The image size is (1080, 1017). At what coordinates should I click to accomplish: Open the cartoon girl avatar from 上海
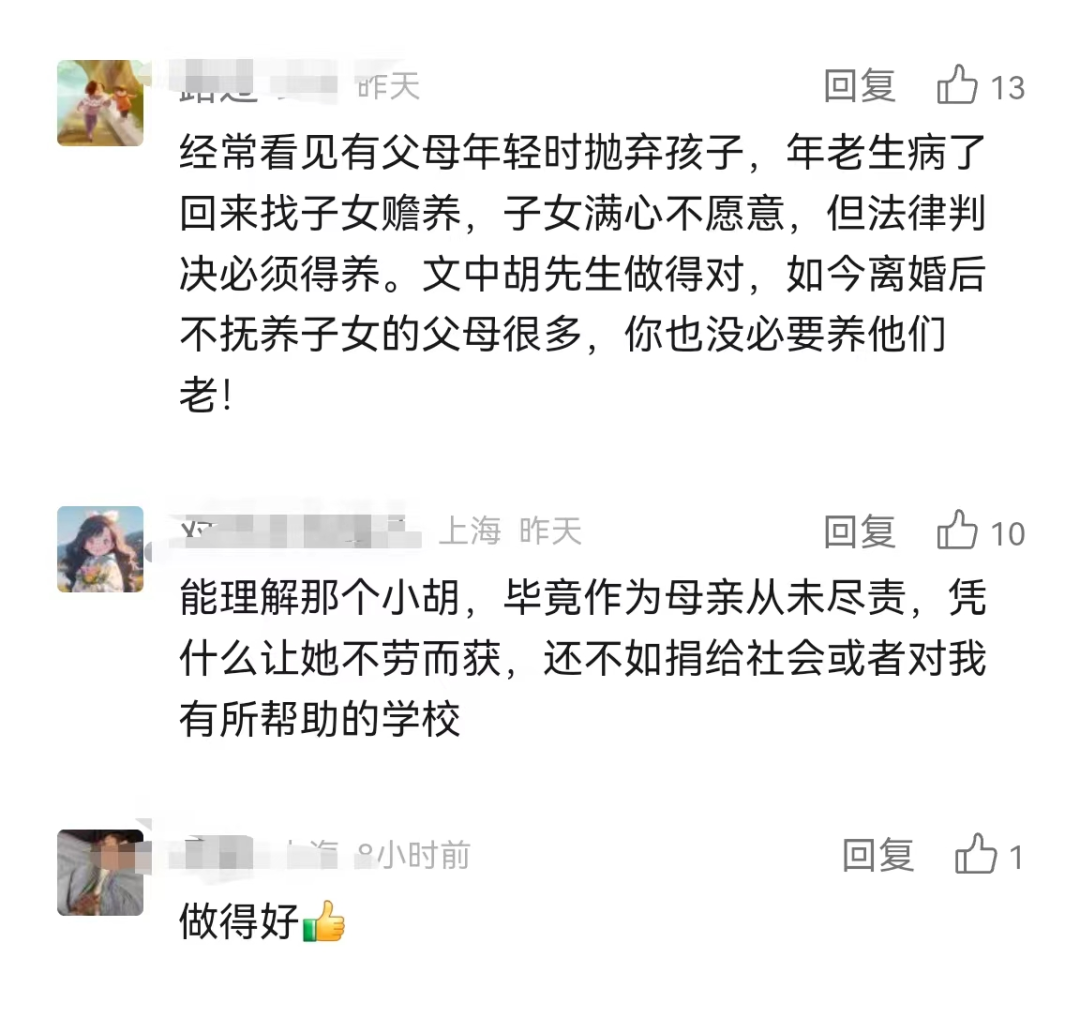99,549
